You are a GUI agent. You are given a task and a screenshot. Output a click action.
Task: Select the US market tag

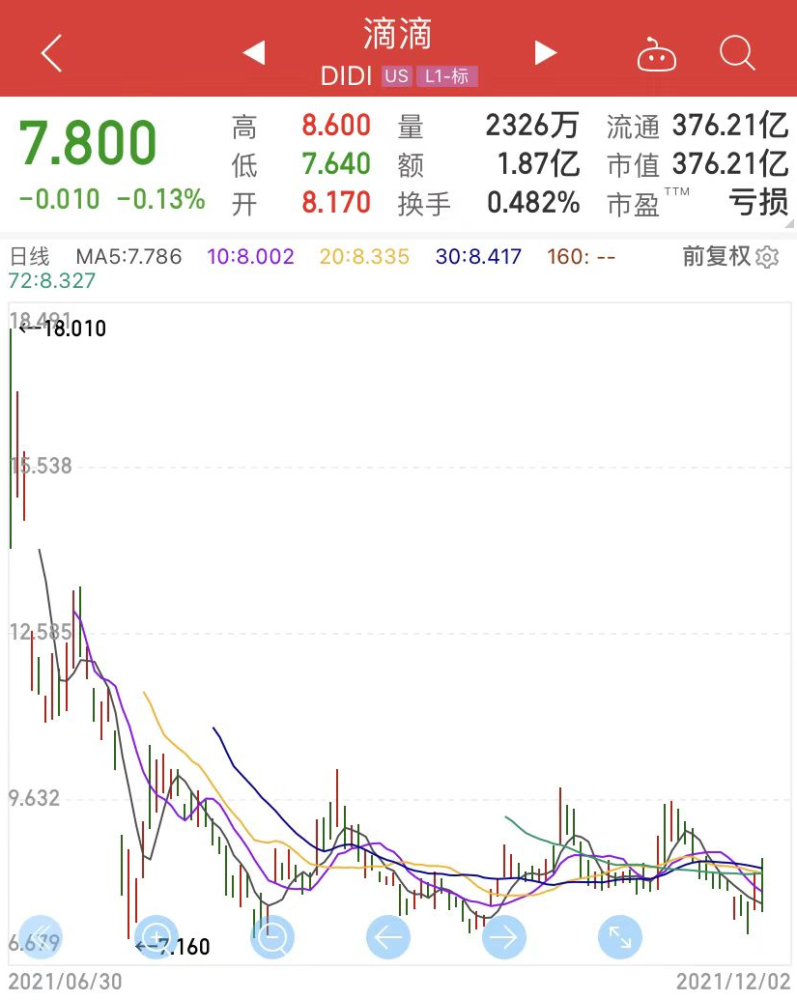(396, 76)
